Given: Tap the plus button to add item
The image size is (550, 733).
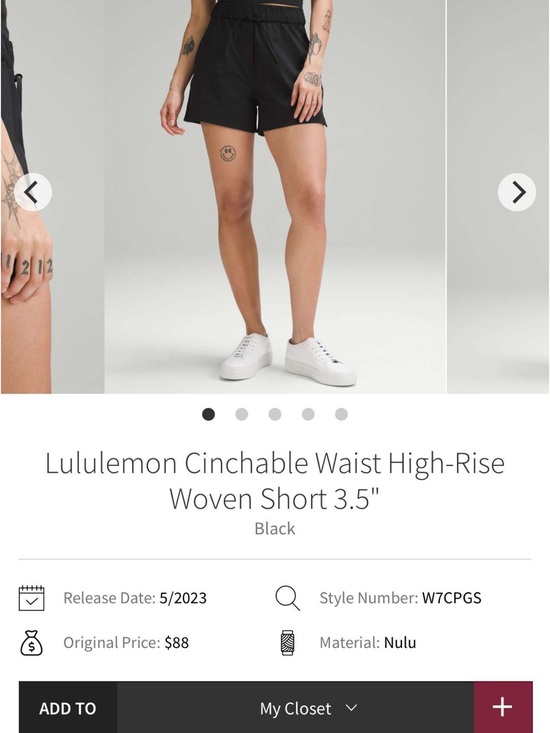Looking at the screenshot, I should pyautogui.click(x=503, y=707).
